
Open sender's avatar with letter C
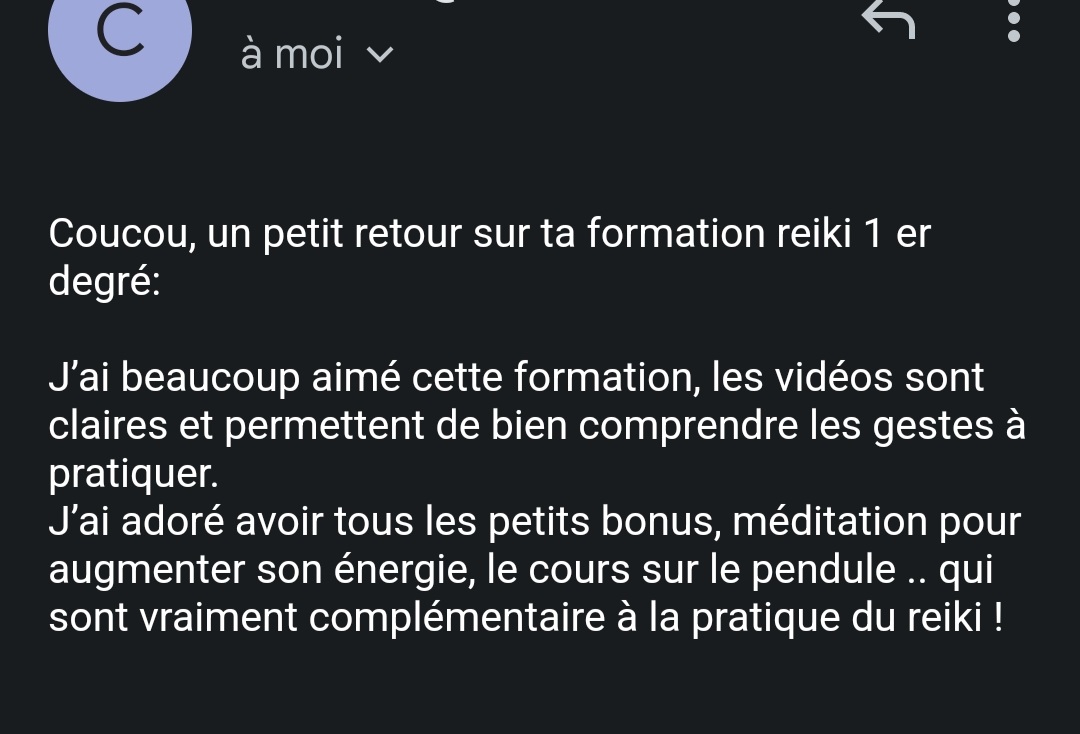(x=119, y=36)
